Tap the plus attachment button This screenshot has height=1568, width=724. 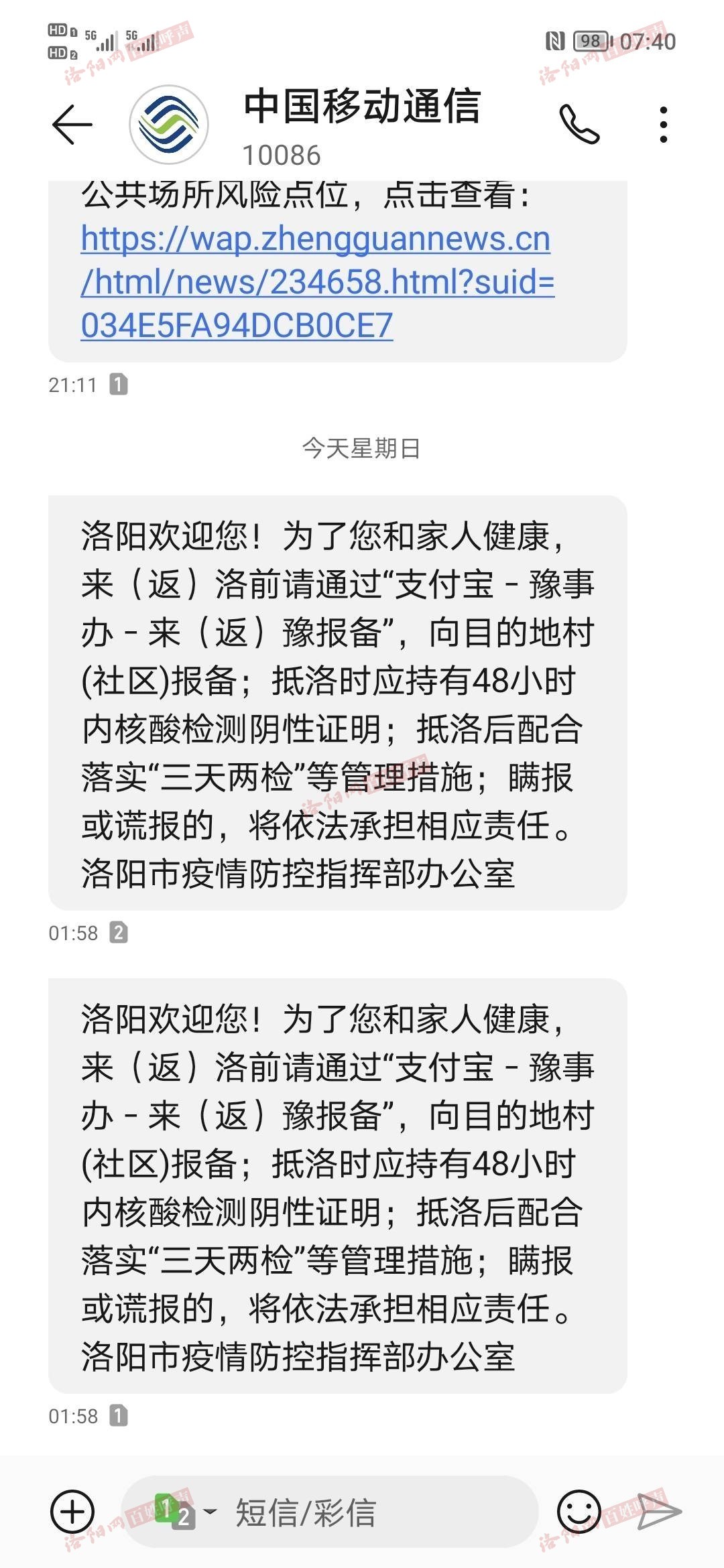click(x=72, y=1512)
